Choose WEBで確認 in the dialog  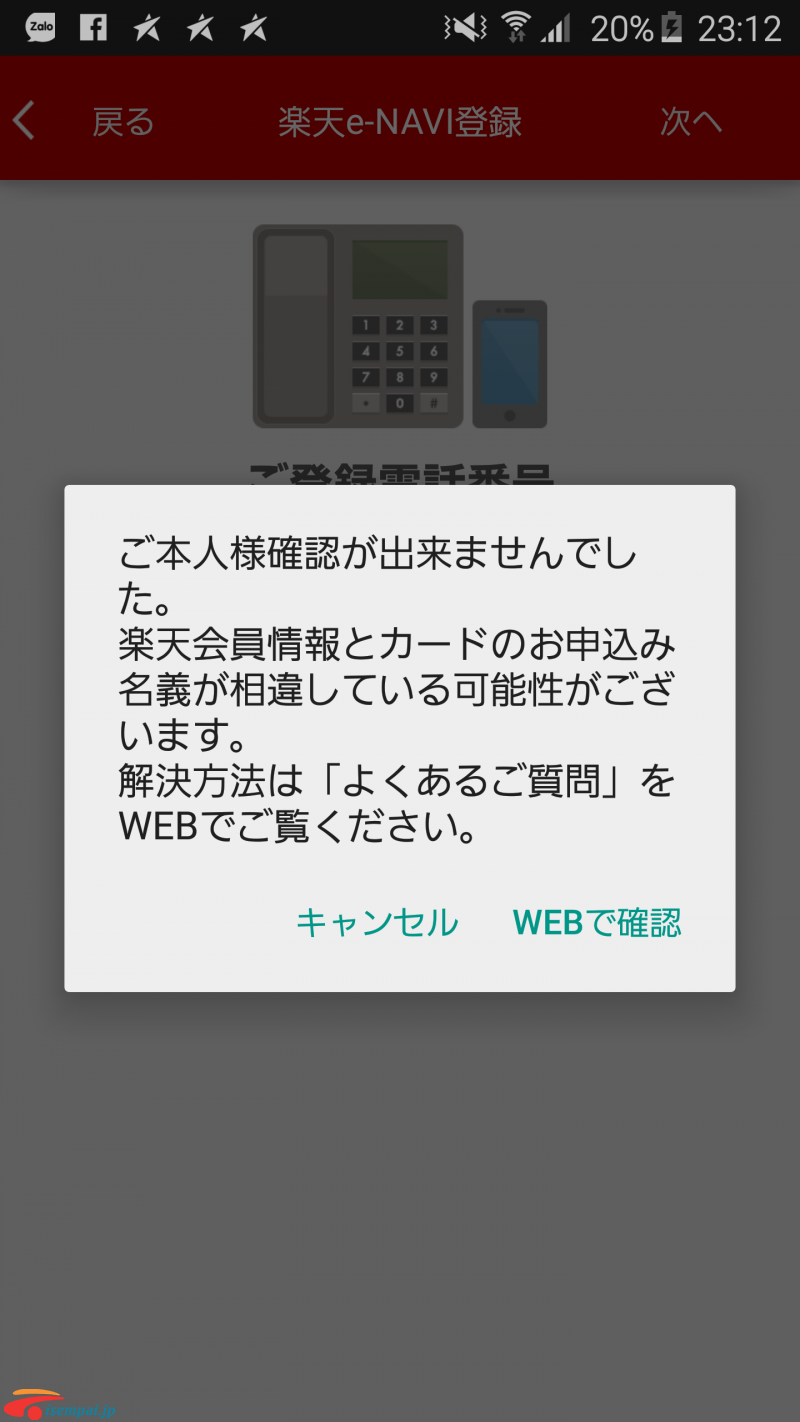[x=597, y=922]
